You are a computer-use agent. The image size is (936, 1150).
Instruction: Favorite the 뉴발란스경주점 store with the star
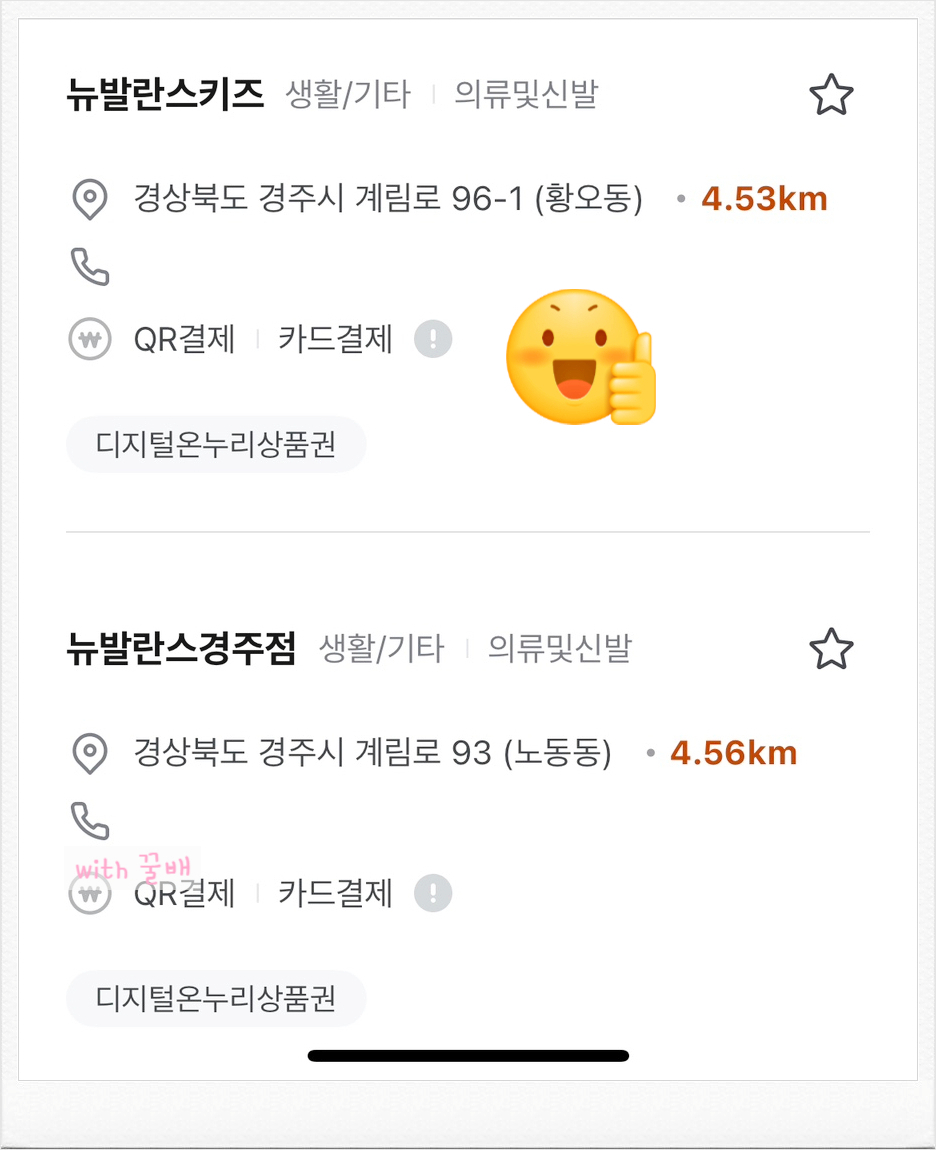(831, 650)
